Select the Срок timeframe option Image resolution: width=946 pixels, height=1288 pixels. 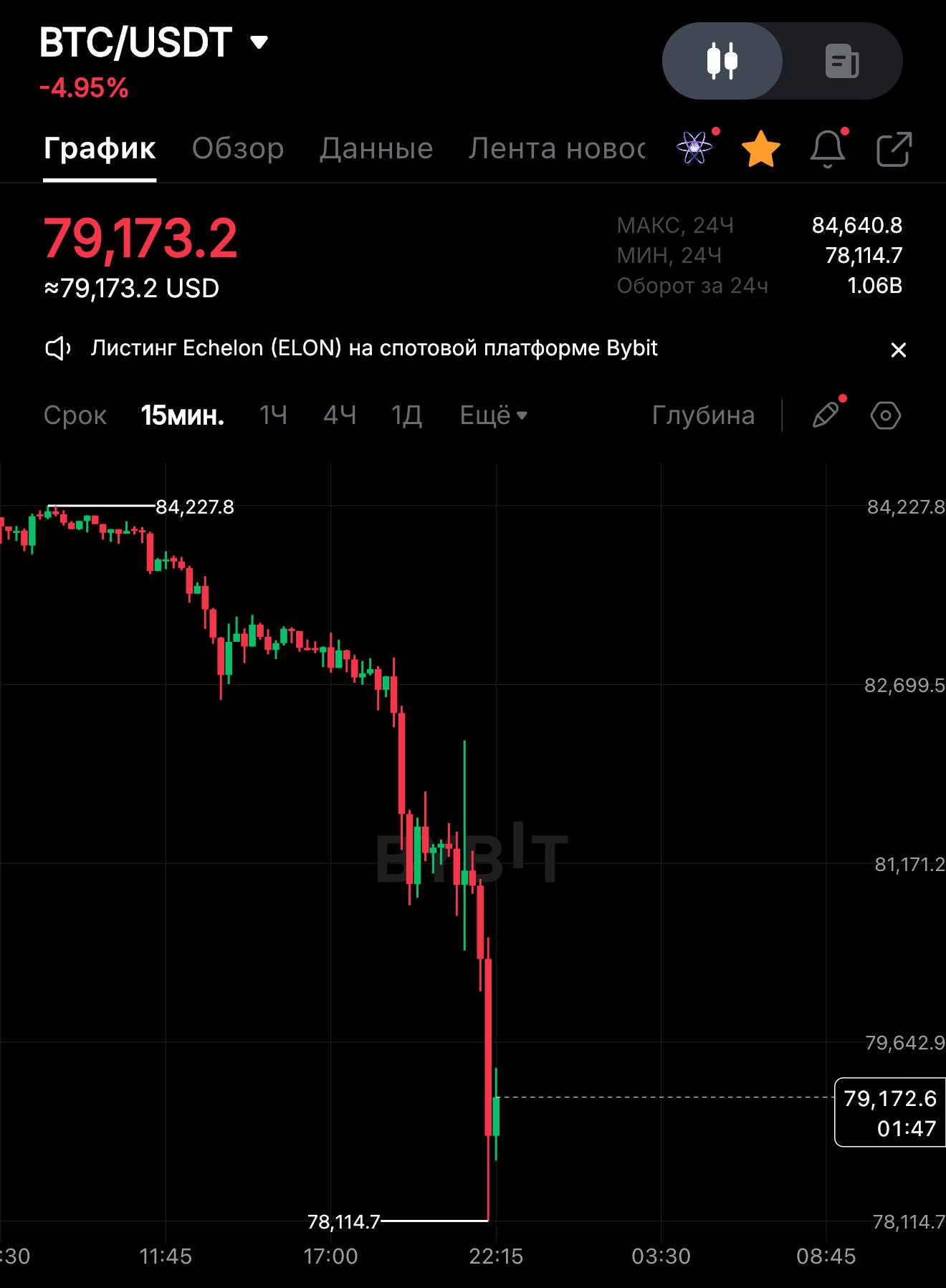pos(75,415)
